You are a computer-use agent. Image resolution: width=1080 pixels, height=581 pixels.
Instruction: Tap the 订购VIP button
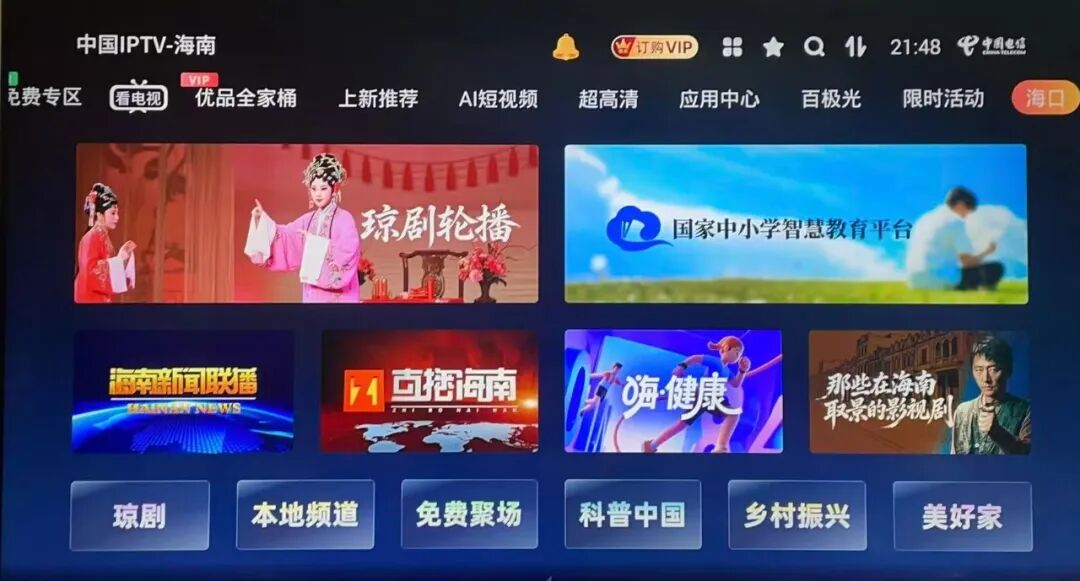[x=655, y=47]
